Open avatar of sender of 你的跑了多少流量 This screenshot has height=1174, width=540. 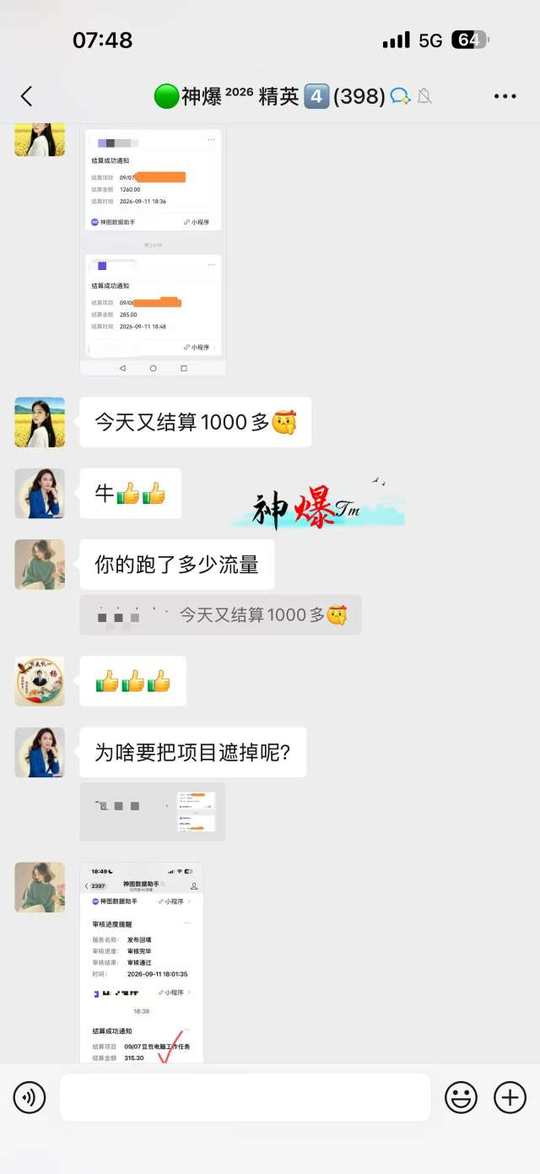pos(40,564)
